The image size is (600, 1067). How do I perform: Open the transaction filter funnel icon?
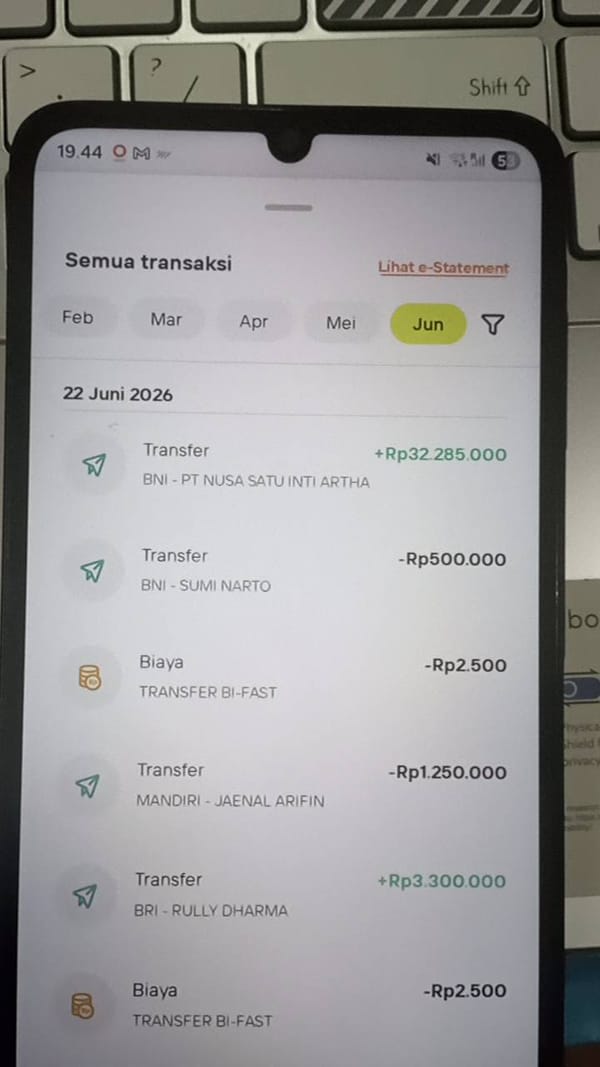point(493,325)
